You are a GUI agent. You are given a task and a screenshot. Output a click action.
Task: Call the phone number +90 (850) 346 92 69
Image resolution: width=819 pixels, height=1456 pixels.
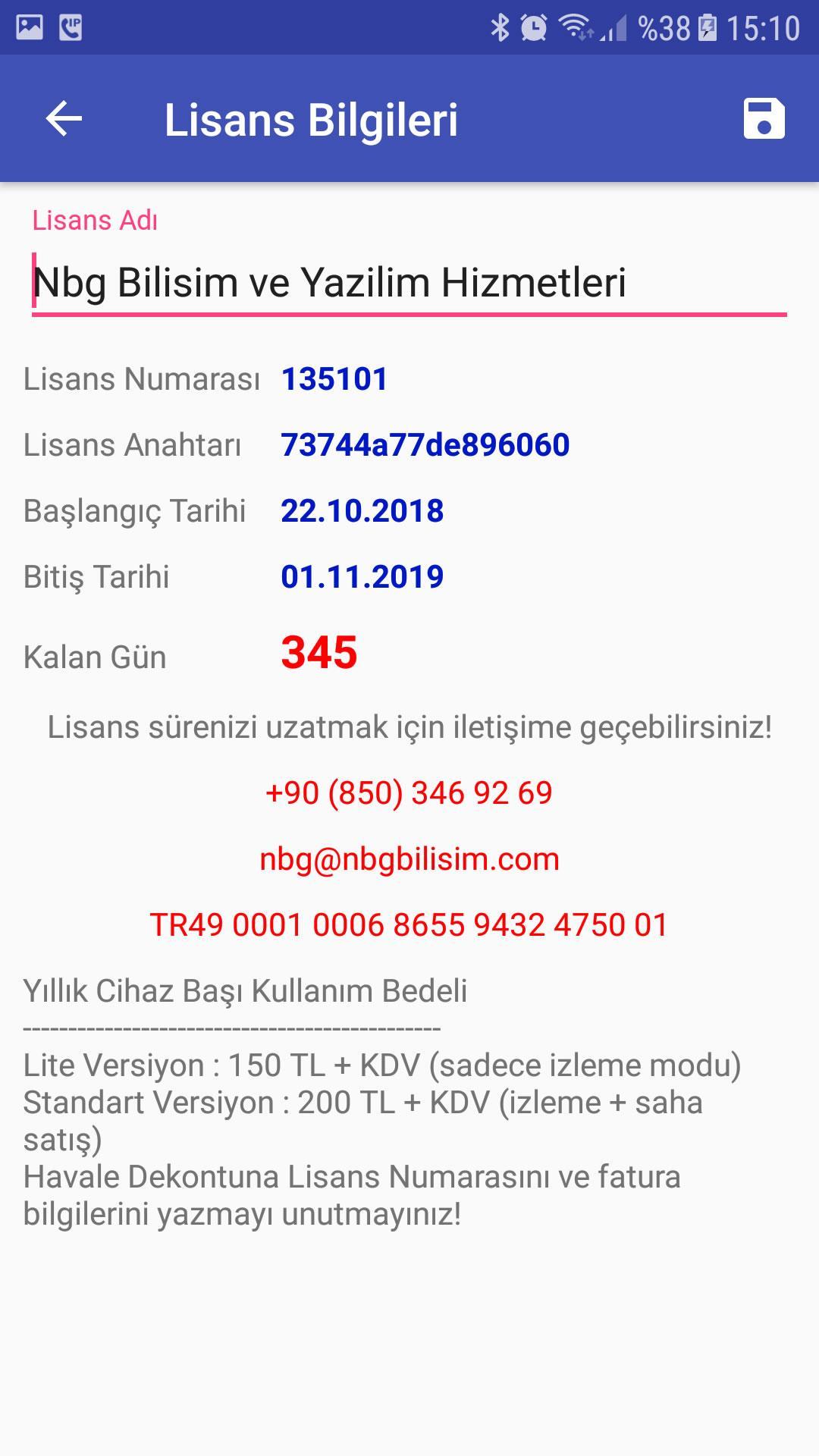(409, 793)
